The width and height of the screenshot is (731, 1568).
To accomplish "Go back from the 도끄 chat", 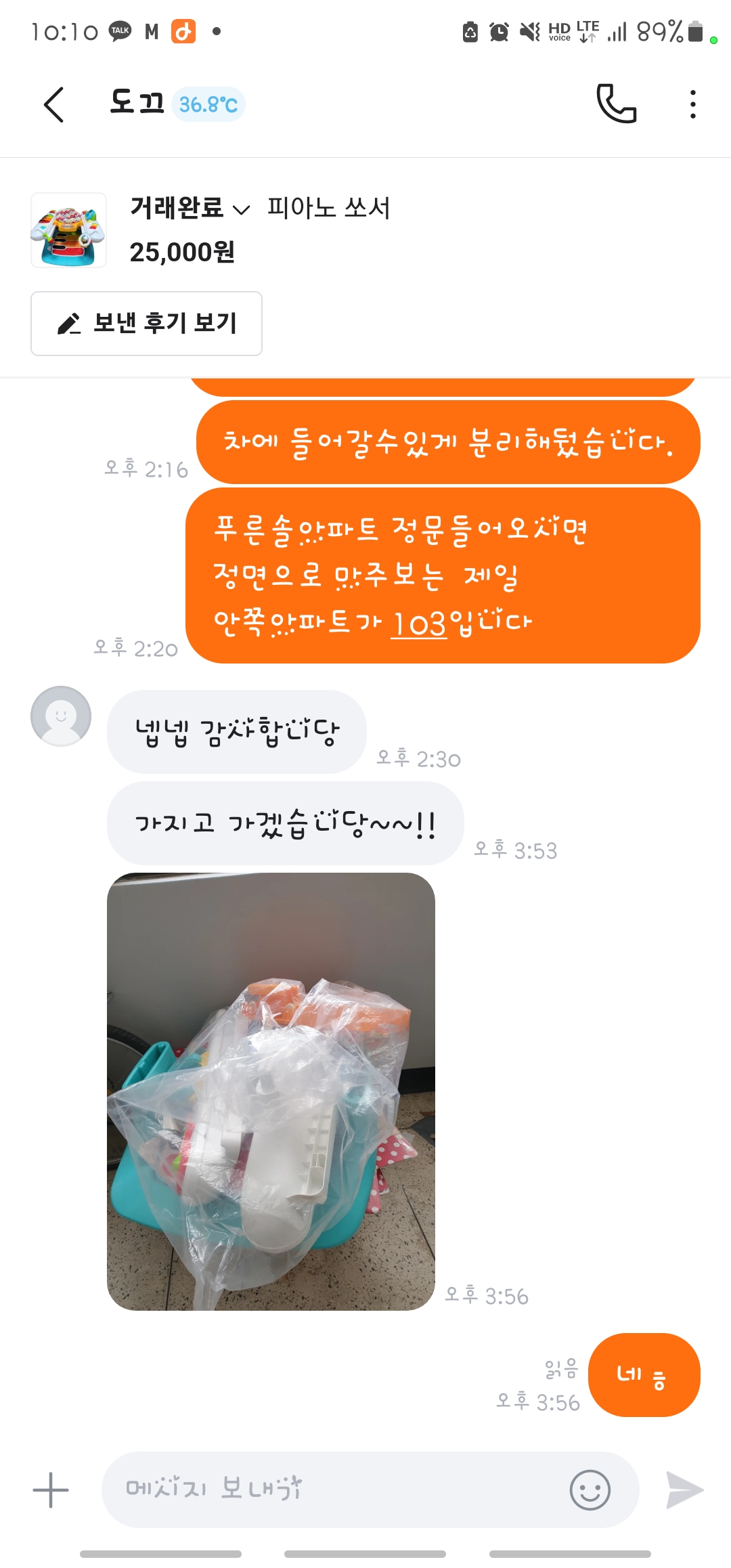I will point(53,105).
